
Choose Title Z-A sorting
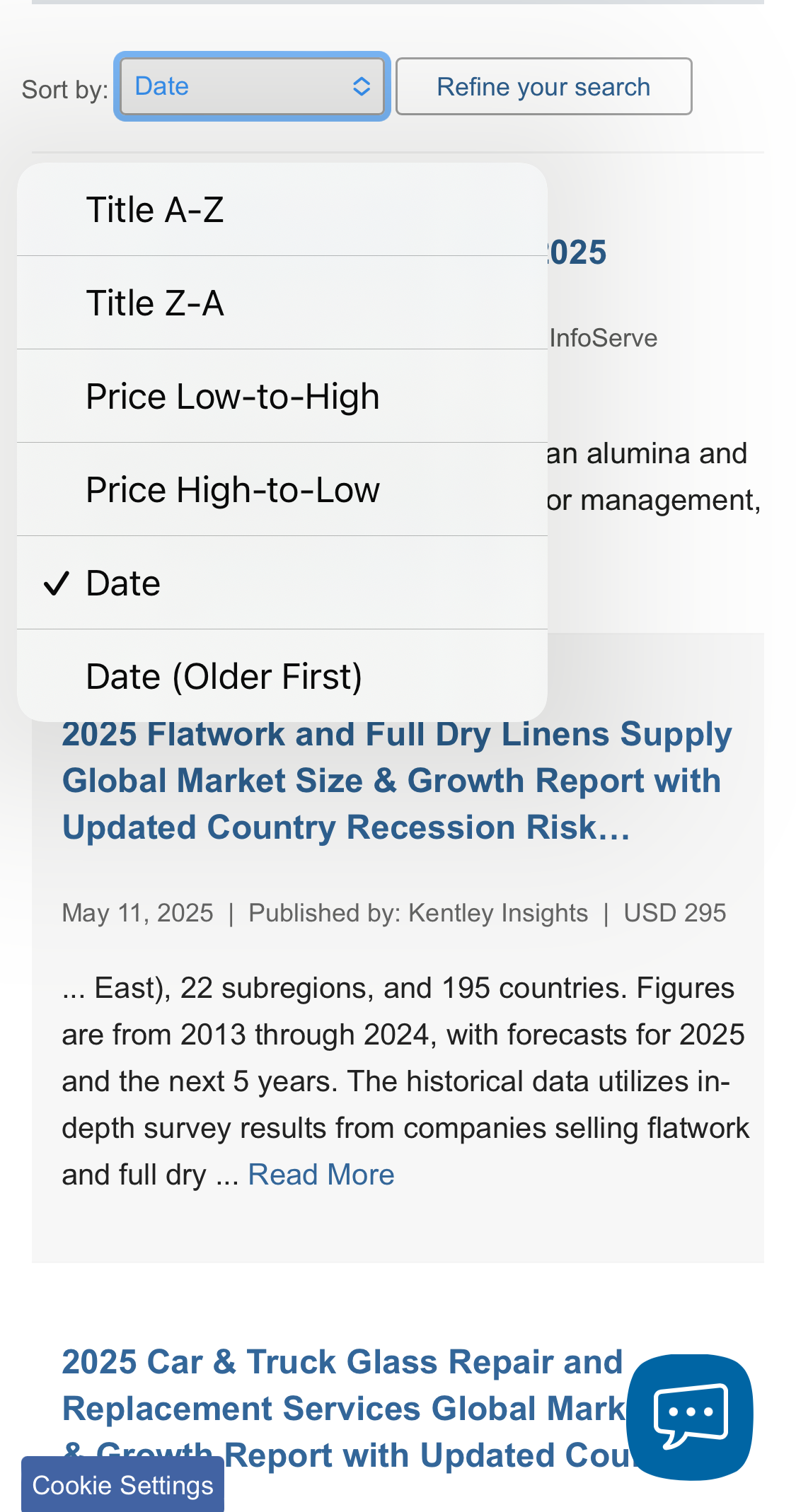(282, 303)
